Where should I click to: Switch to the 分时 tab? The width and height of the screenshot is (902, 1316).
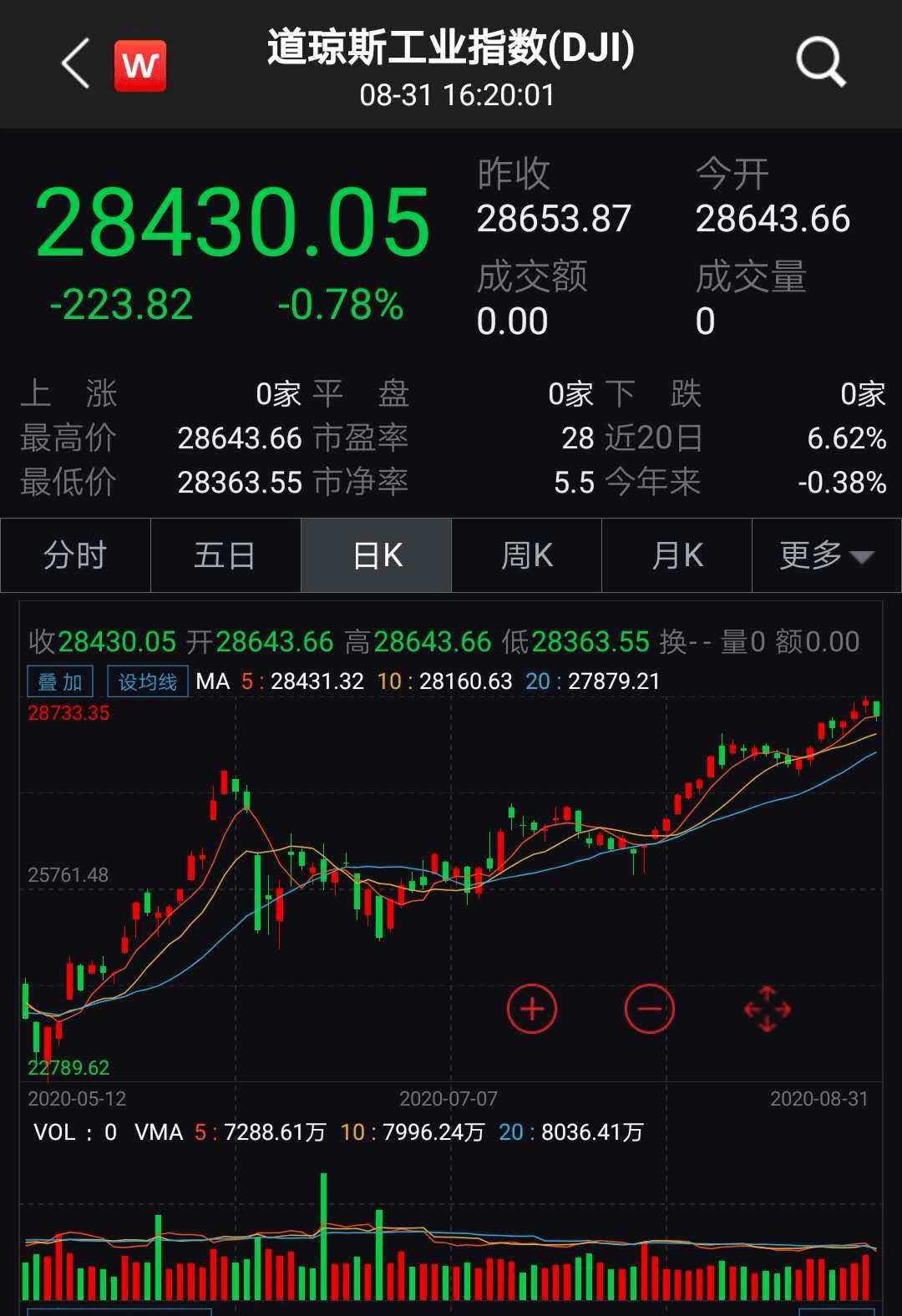coord(75,555)
